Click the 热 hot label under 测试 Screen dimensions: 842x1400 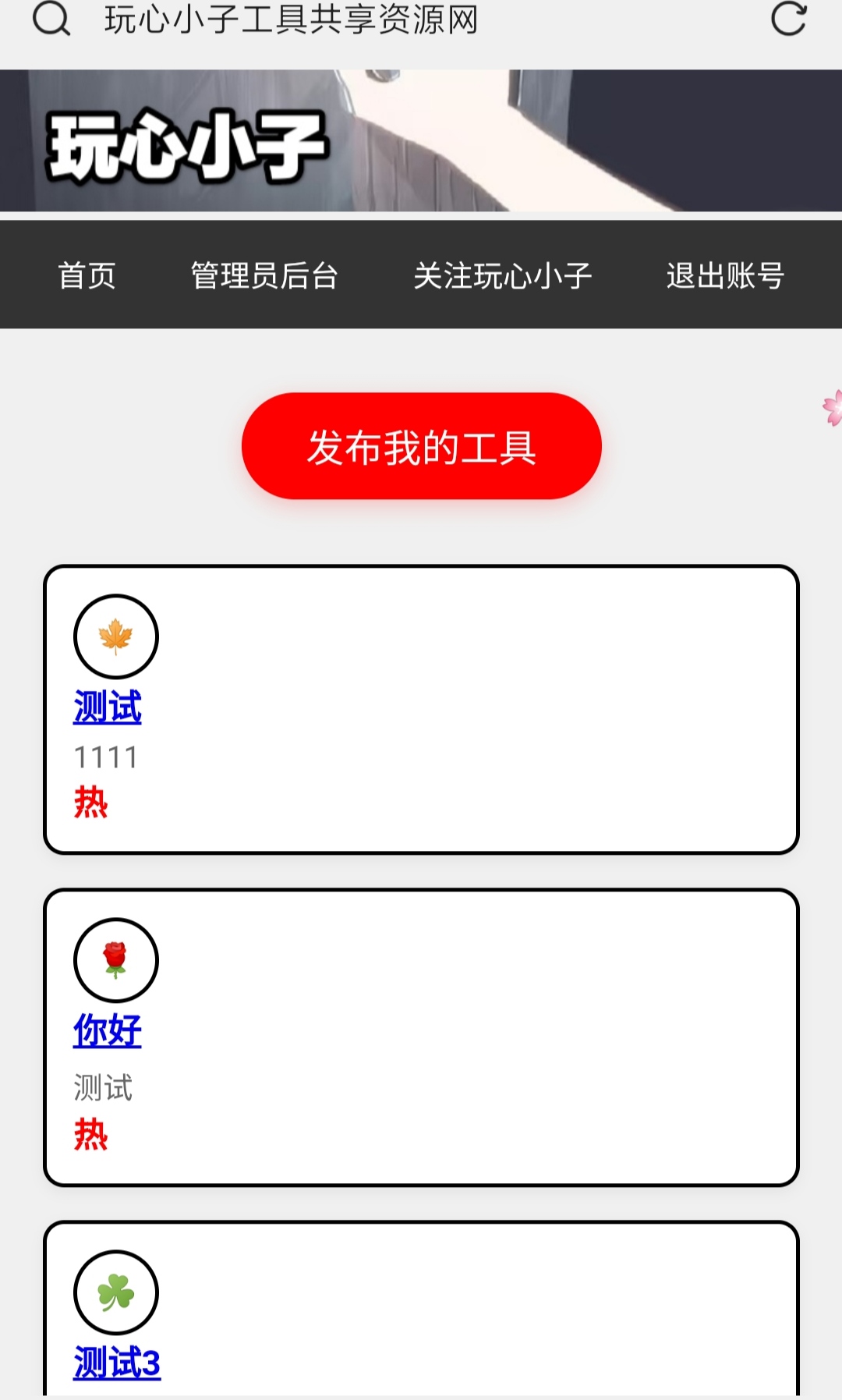91,805
